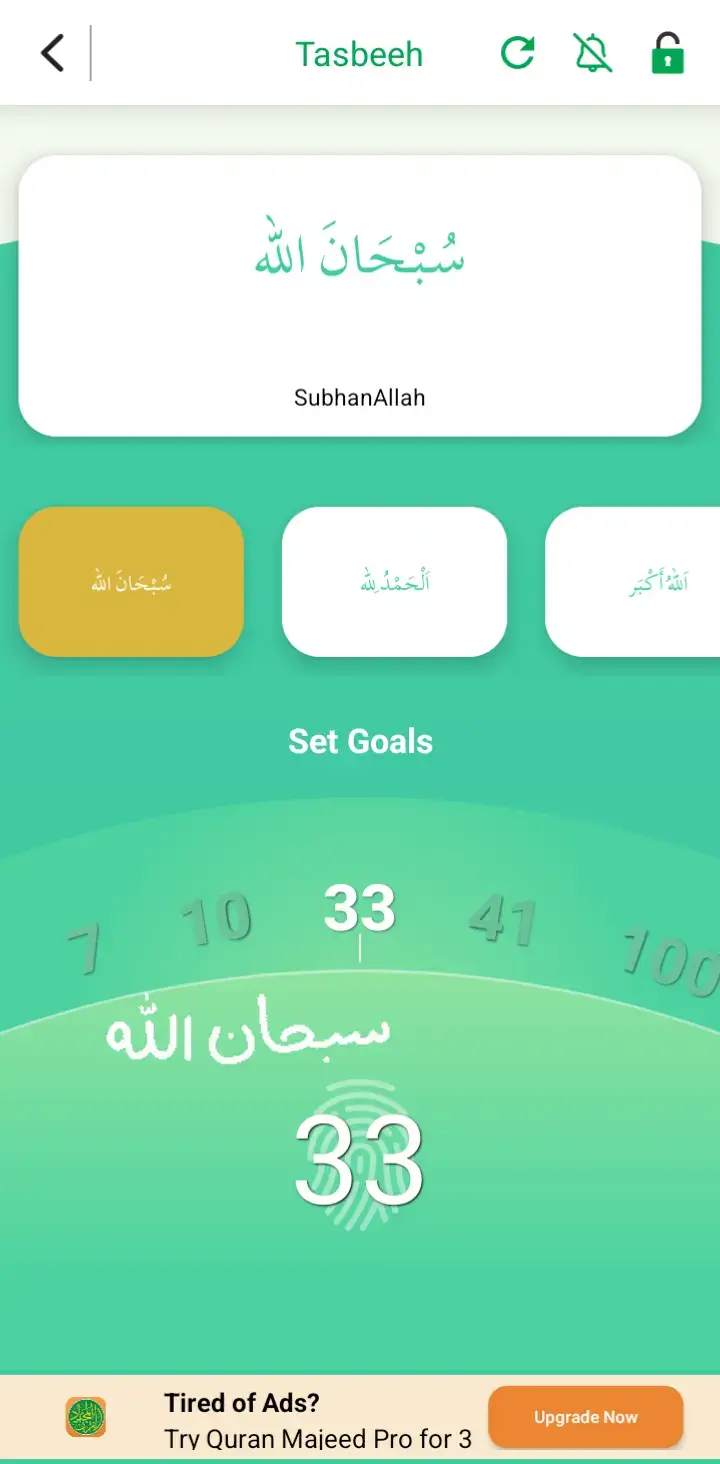Tap the fingerprint counter to count
The image size is (720, 1464).
pyautogui.click(x=360, y=1157)
